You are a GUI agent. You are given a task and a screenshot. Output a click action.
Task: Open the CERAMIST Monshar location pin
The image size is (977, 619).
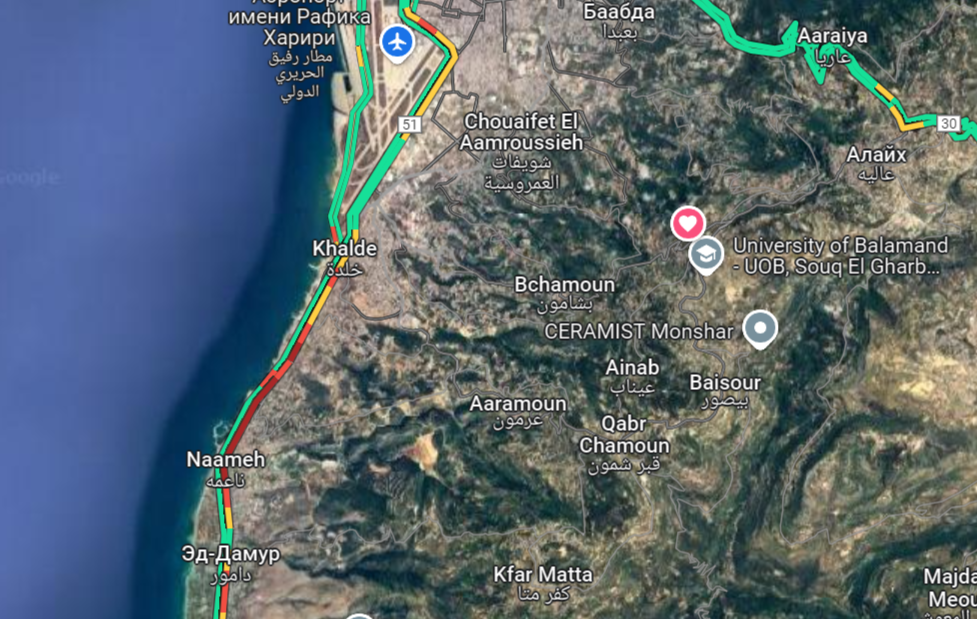point(761,328)
